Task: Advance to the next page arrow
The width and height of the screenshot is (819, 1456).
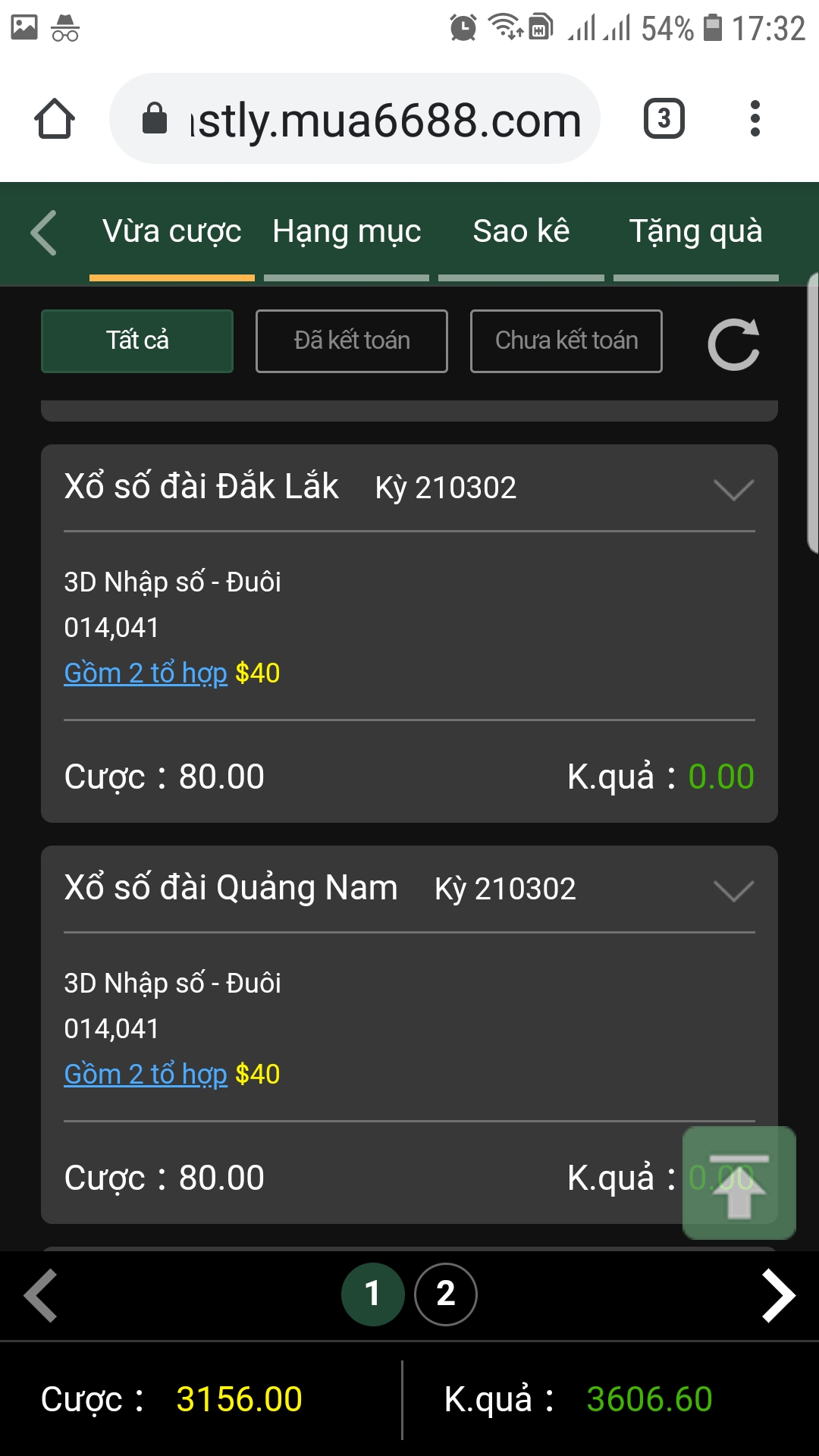Action: tap(778, 1295)
